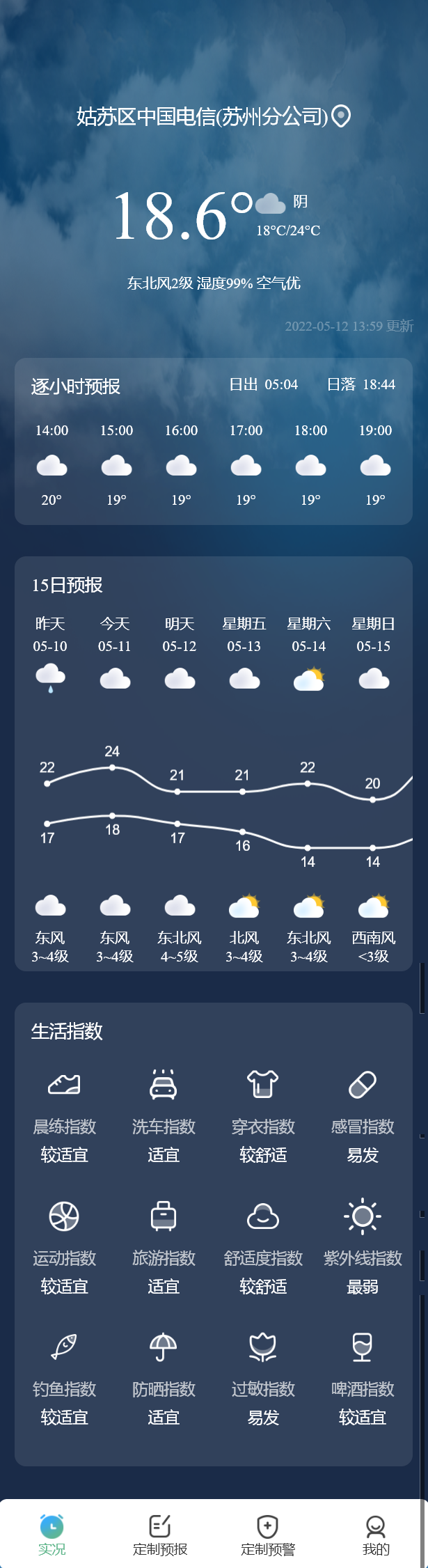Viewport: 428px width, 1568px height.
Task: Select the 运动指数 item
Action: click(x=64, y=1245)
